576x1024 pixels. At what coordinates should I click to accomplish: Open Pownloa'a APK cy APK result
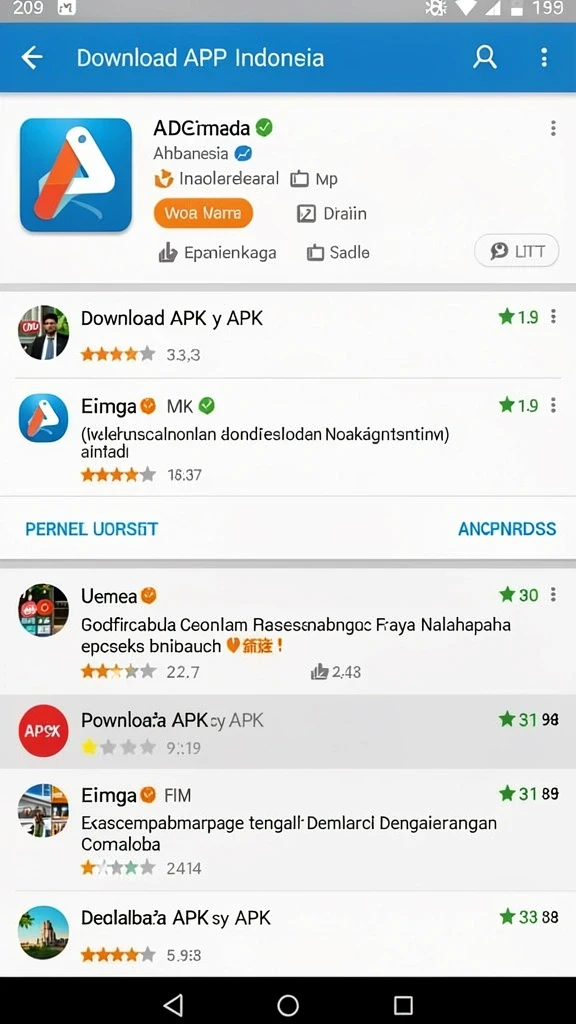pos(288,731)
